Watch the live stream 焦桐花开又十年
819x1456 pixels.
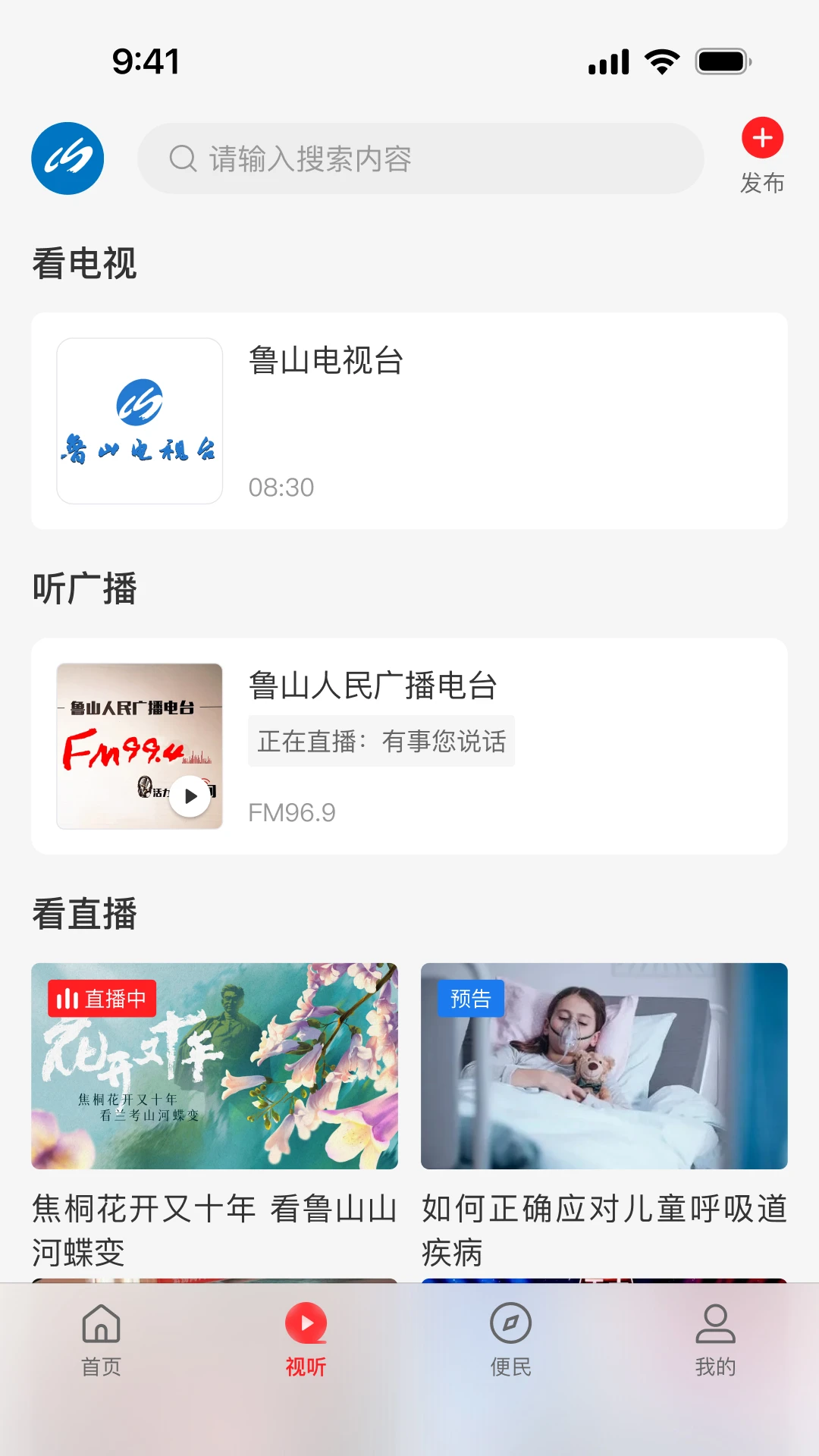(215, 1065)
